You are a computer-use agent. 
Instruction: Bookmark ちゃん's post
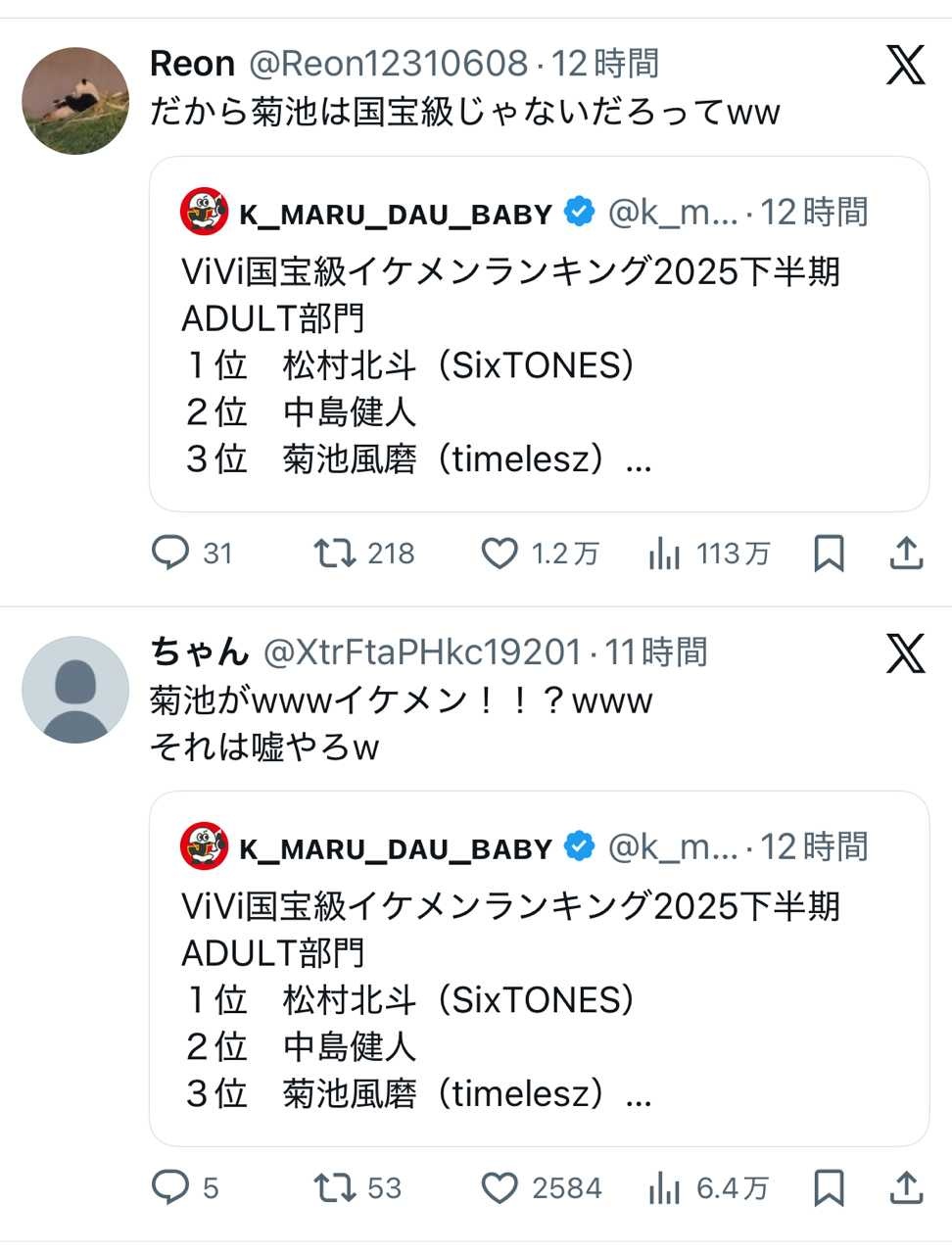pyautogui.click(x=829, y=1187)
